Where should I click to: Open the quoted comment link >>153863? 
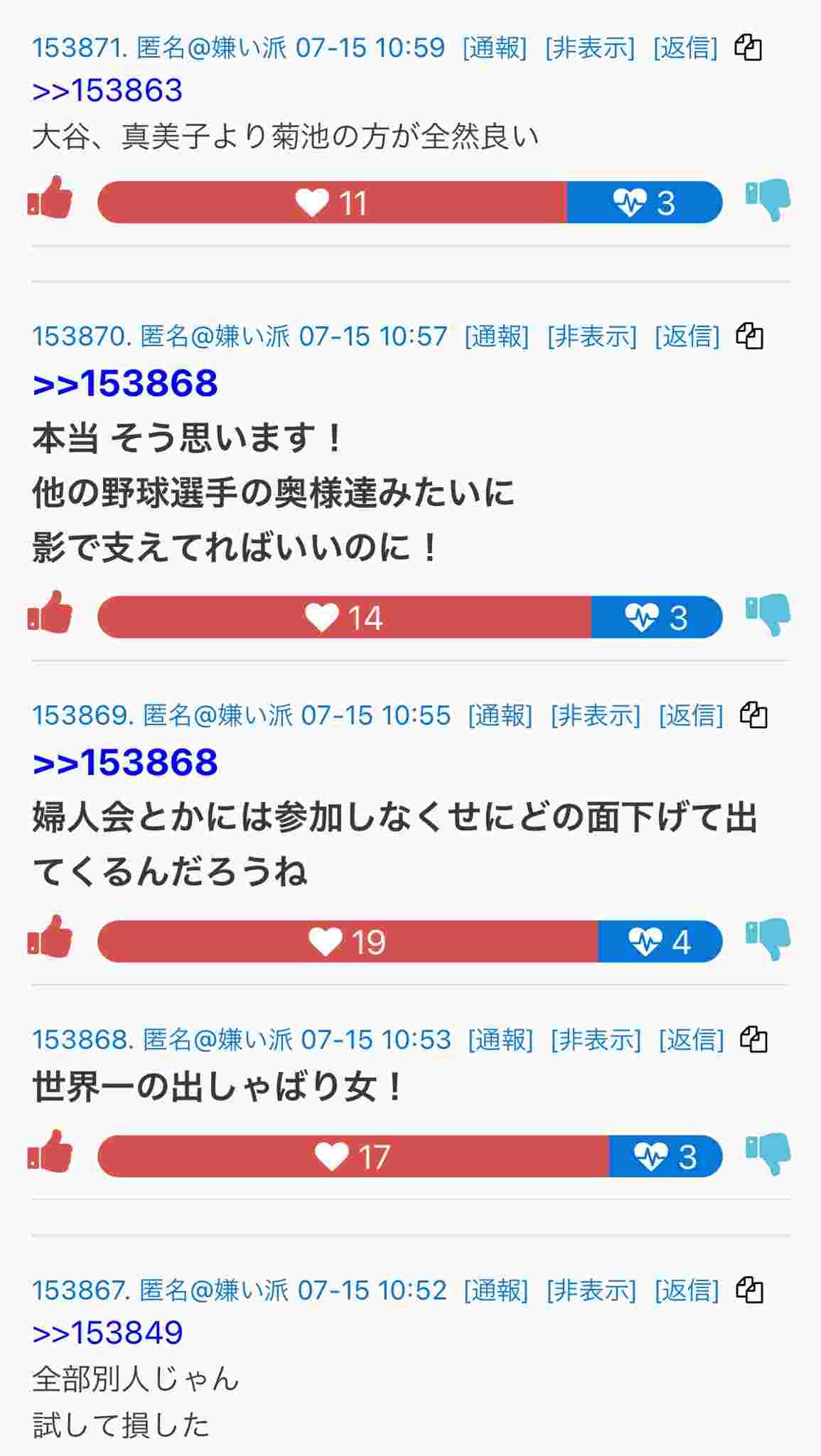pyautogui.click(x=107, y=91)
